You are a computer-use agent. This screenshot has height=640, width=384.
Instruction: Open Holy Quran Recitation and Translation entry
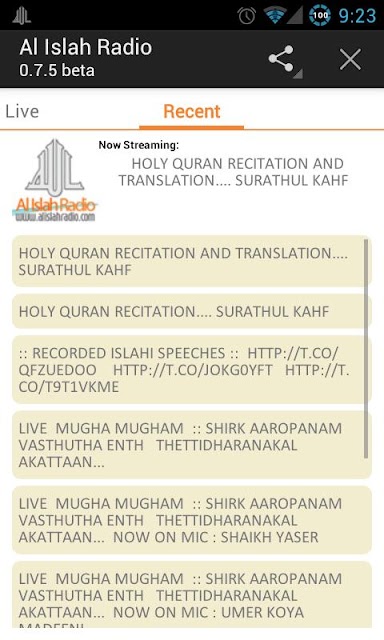pyautogui.click(x=192, y=261)
